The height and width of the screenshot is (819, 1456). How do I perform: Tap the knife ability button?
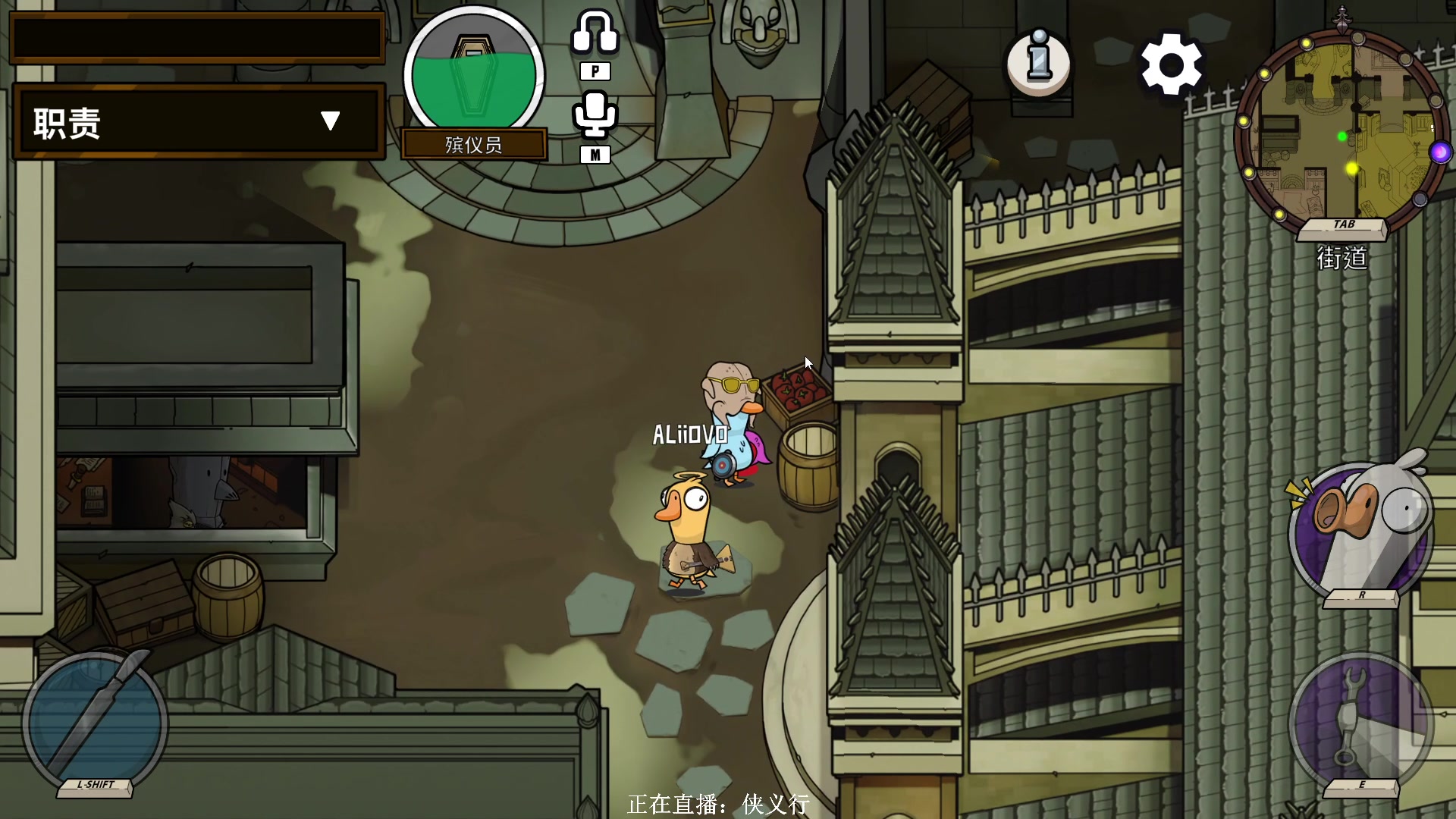[x=95, y=720]
